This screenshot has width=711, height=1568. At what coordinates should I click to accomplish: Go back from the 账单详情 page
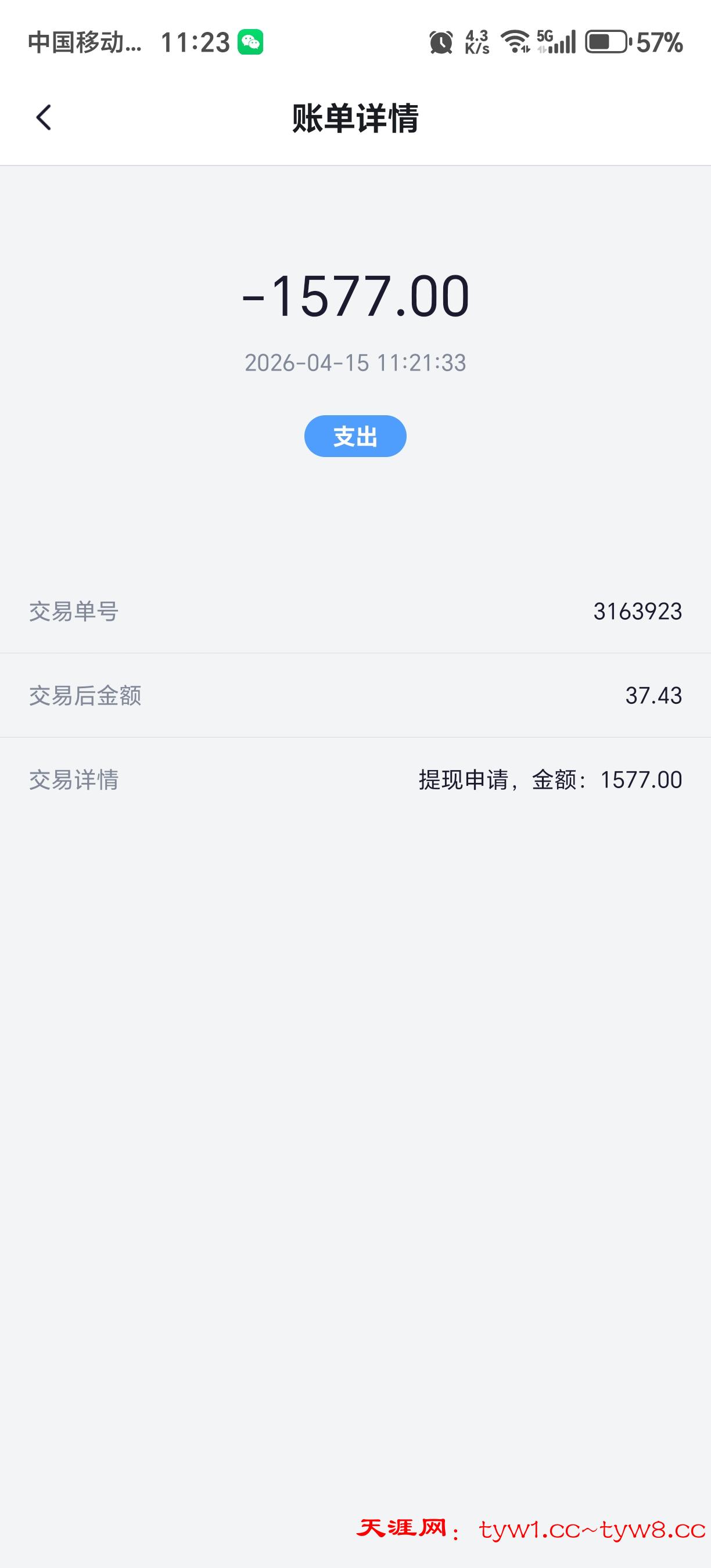[x=44, y=117]
